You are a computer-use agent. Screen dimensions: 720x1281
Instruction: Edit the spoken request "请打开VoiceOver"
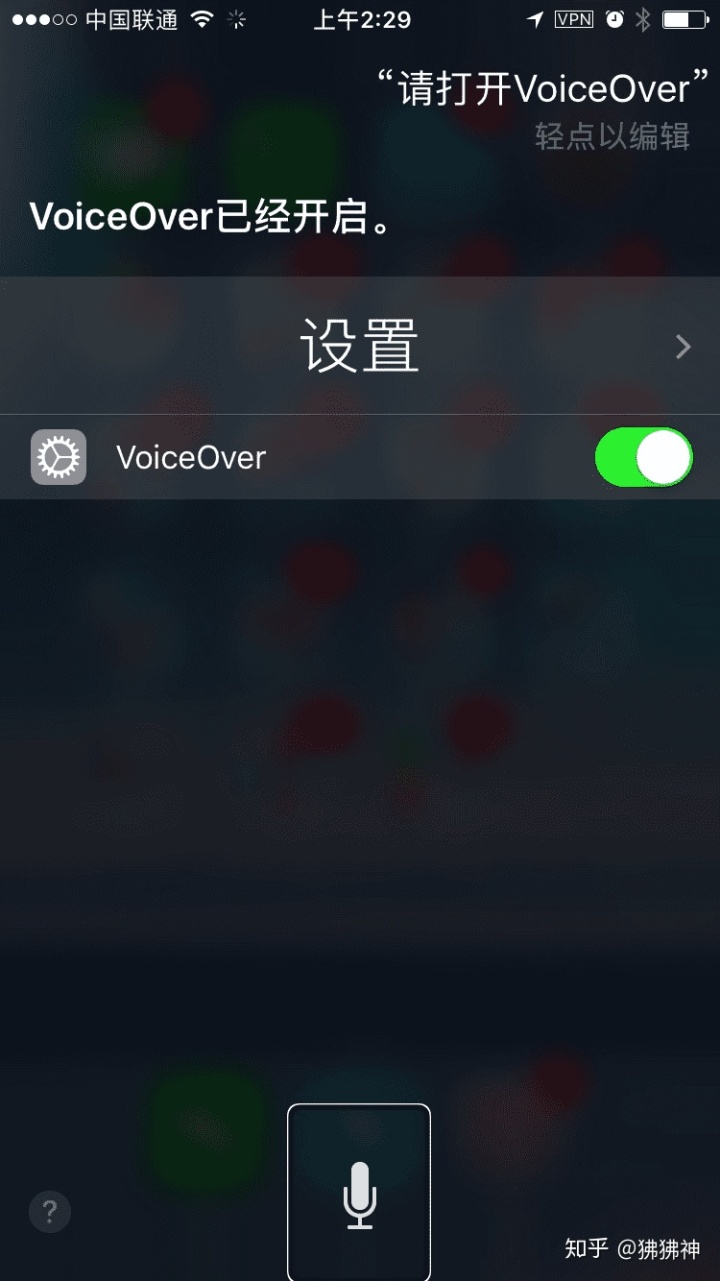[534, 90]
